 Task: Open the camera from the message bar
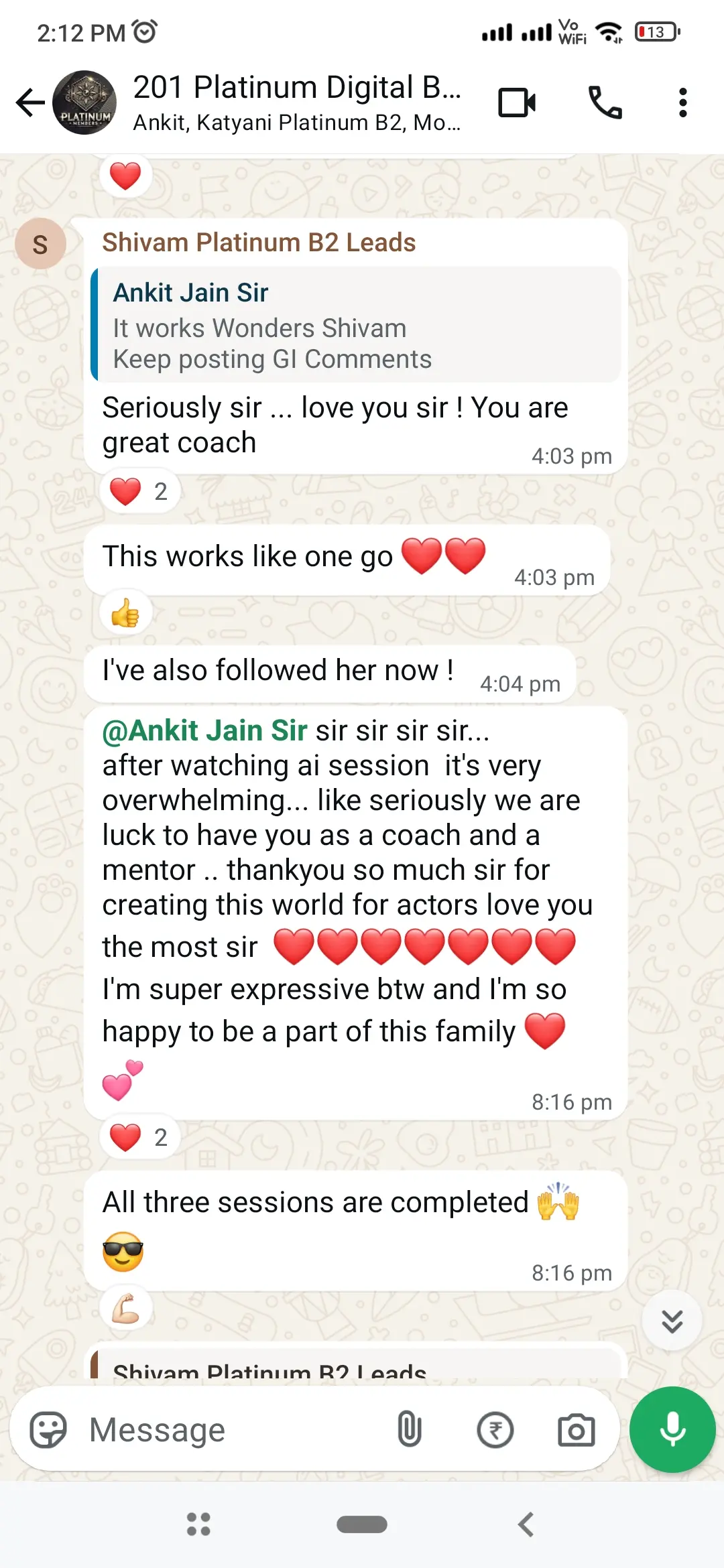pyautogui.click(x=576, y=1430)
